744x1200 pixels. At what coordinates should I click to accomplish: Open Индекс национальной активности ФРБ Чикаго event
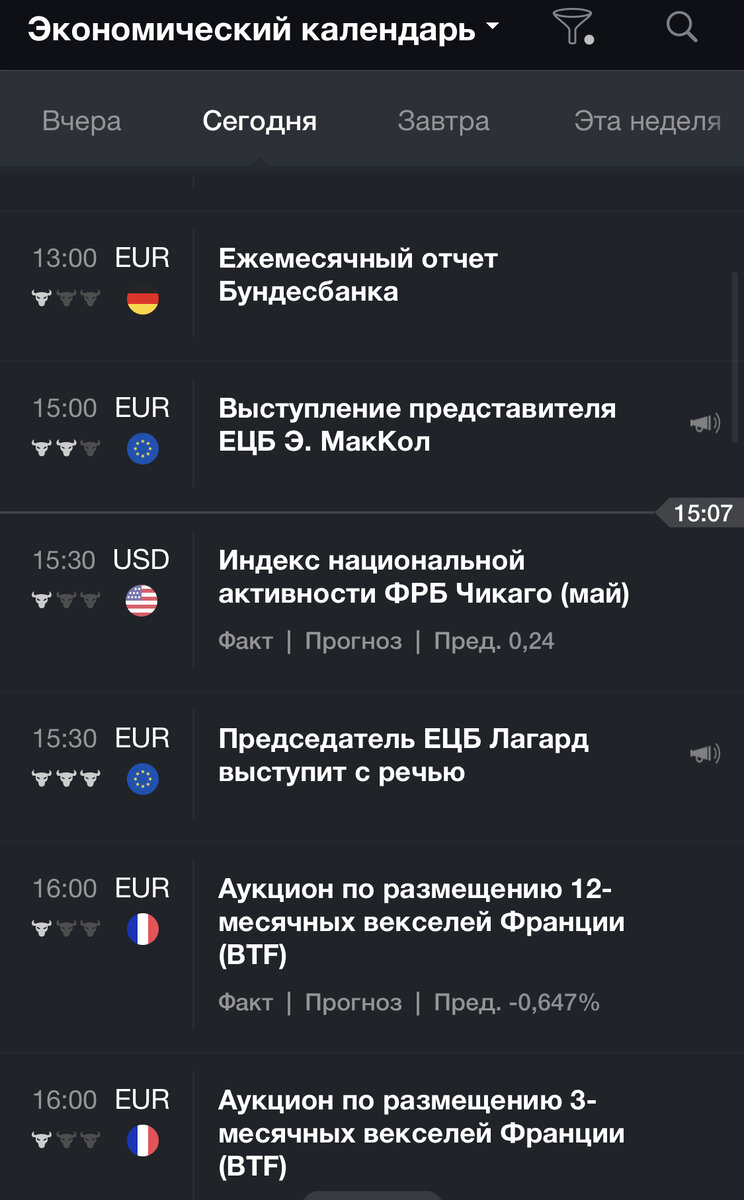424,577
